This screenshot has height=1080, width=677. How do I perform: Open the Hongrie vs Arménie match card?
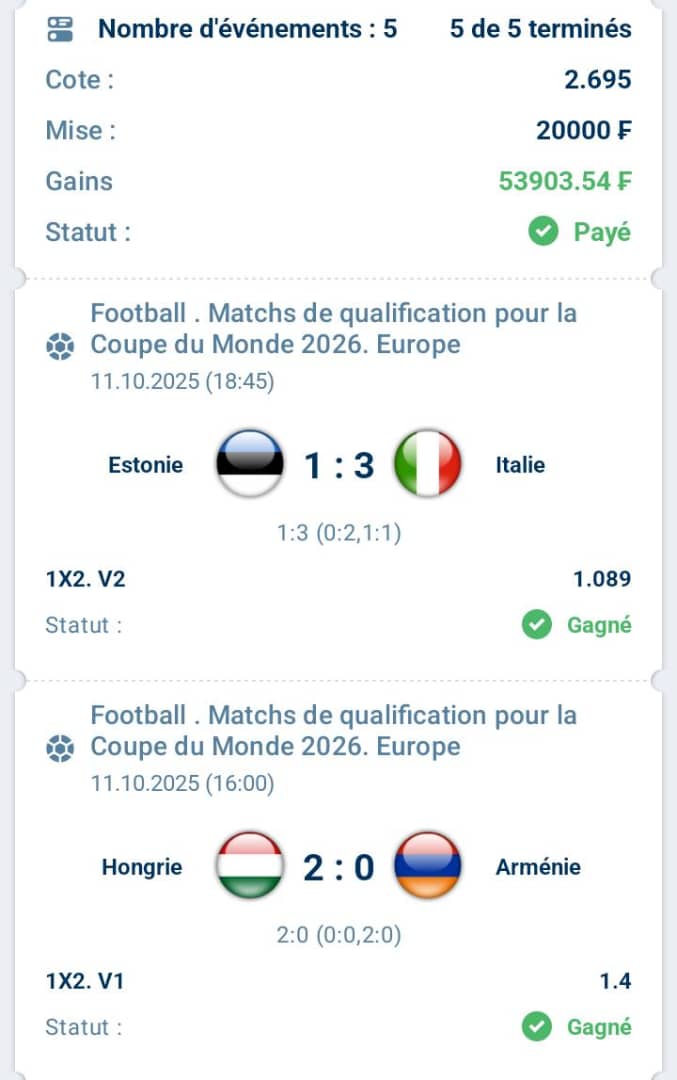point(338,867)
